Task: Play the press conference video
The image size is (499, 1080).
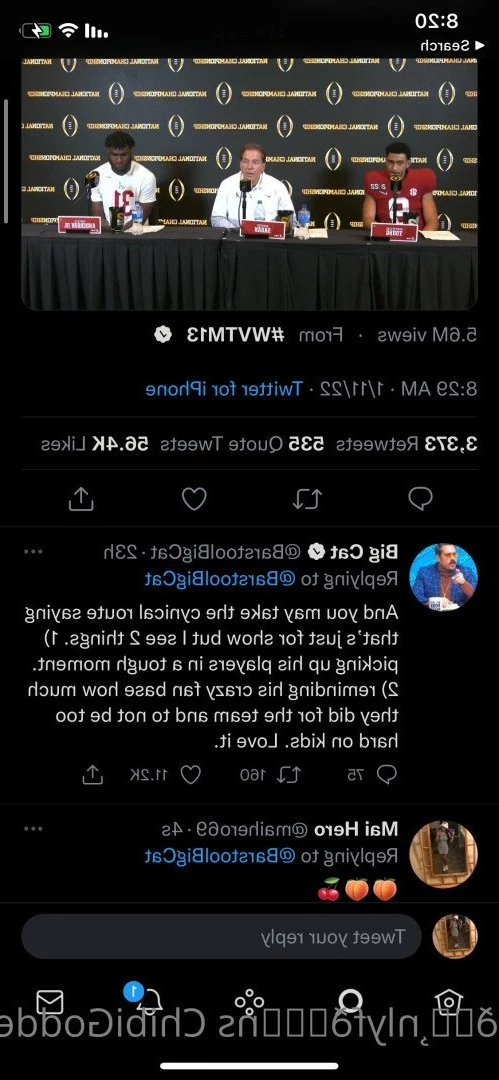Action: click(250, 183)
